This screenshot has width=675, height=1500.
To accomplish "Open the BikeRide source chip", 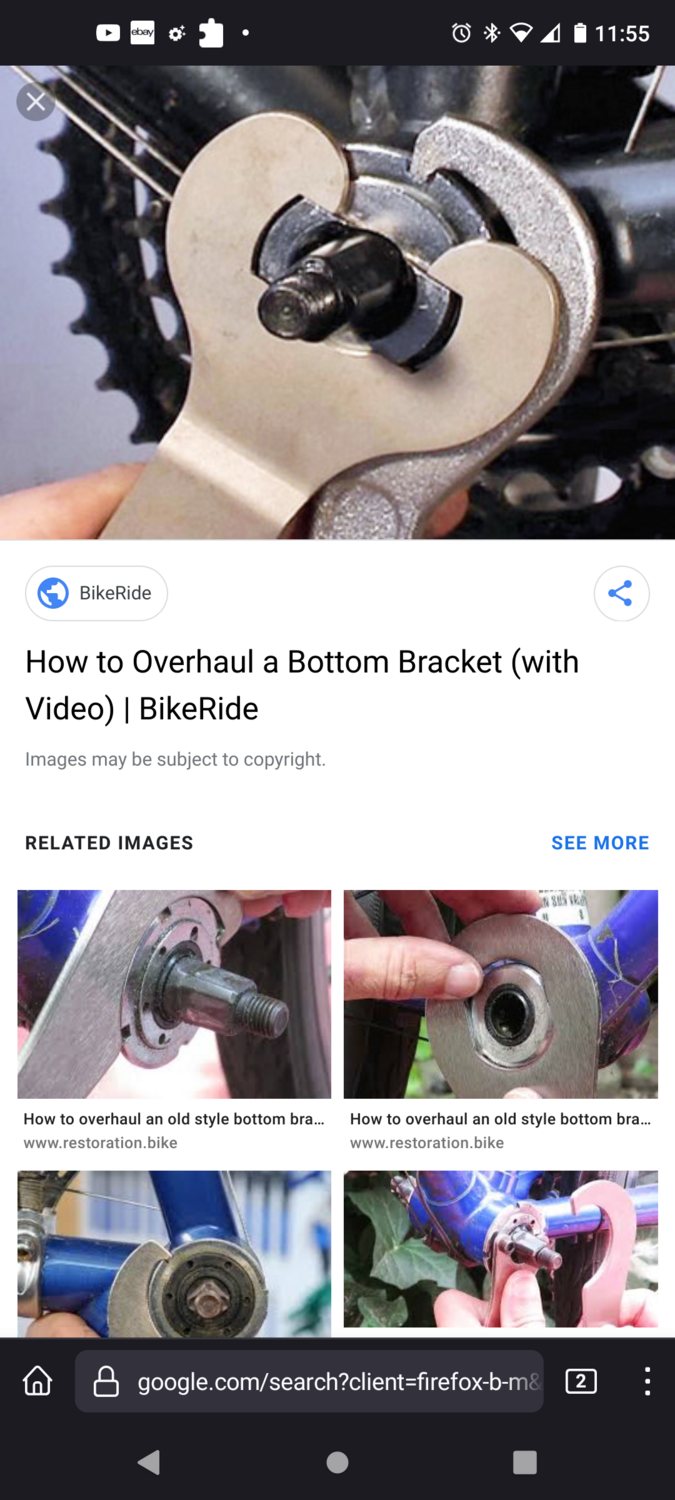I will coord(96,593).
